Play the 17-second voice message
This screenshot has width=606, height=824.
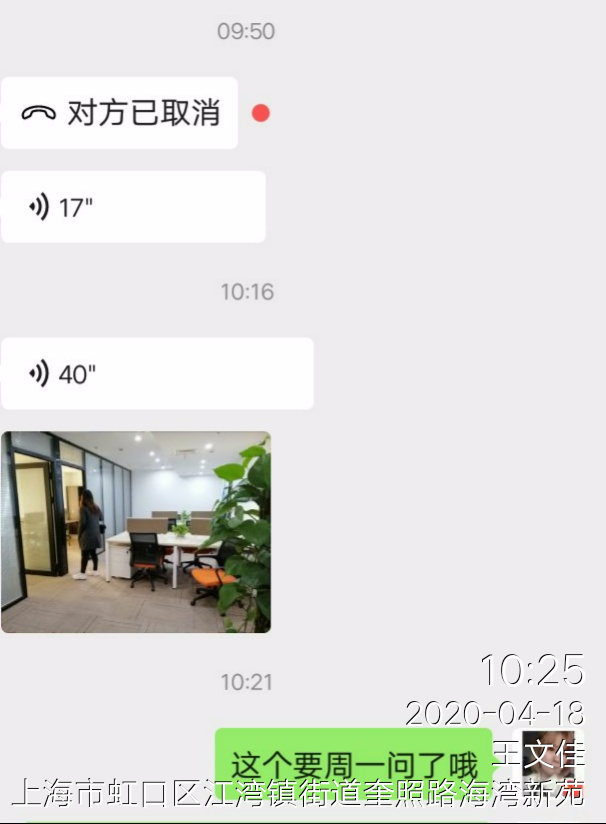click(133, 207)
